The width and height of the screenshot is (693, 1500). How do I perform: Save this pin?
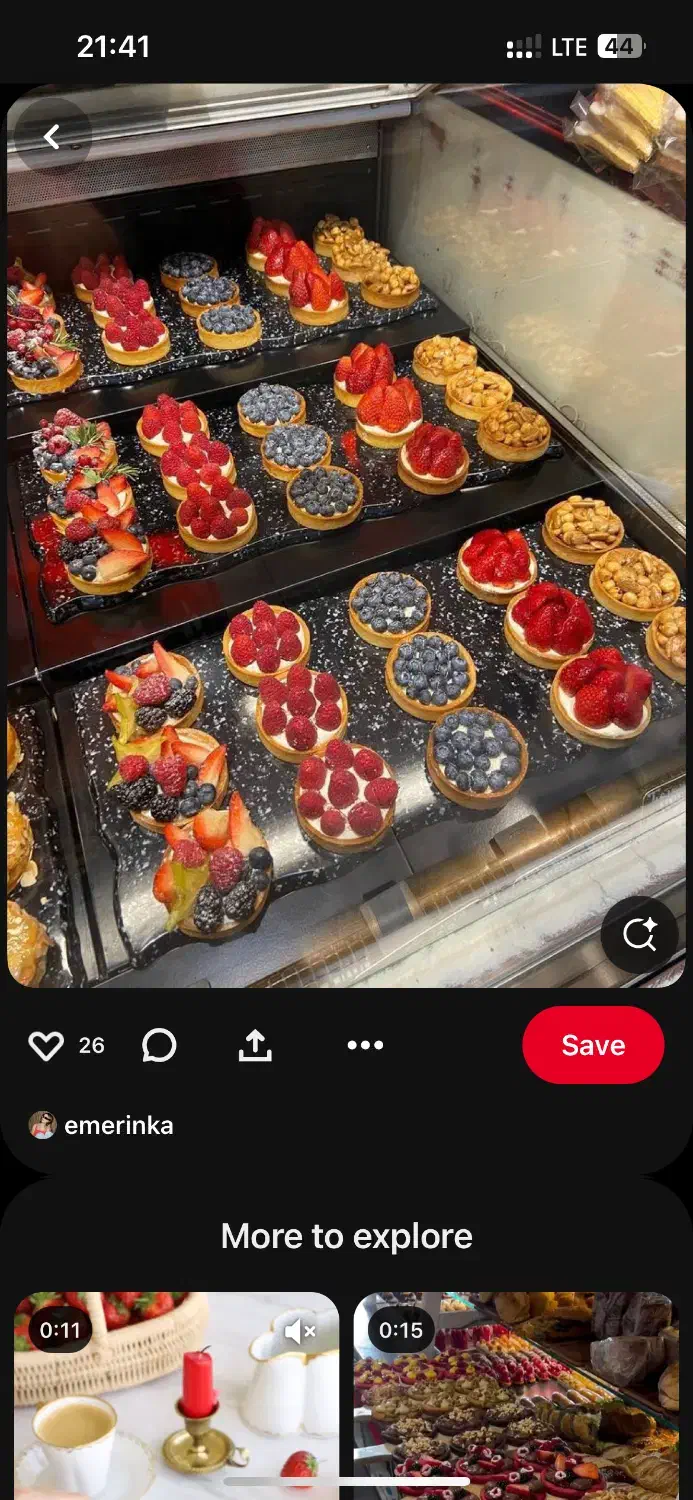pos(593,1046)
